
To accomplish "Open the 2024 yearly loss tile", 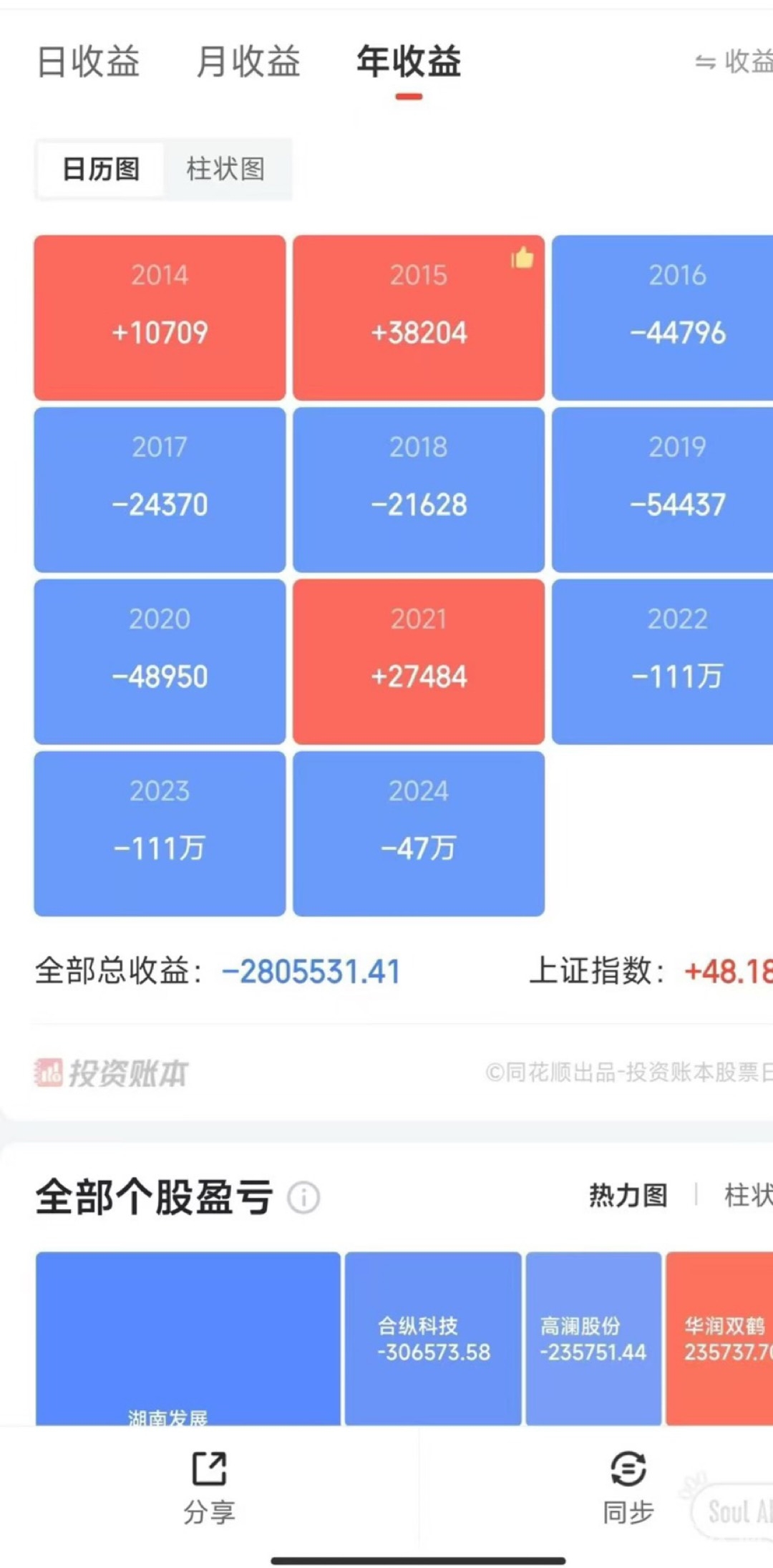I will coord(419,833).
